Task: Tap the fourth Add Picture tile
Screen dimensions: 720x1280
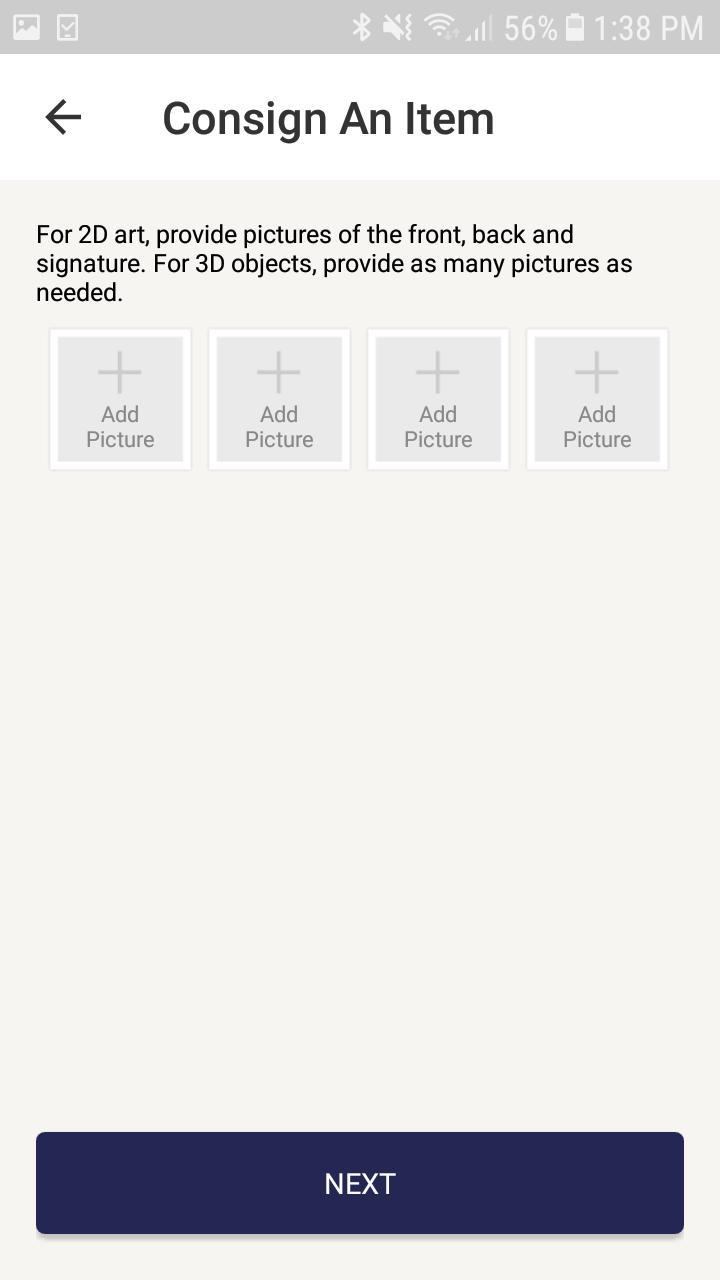Action: (597, 399)
